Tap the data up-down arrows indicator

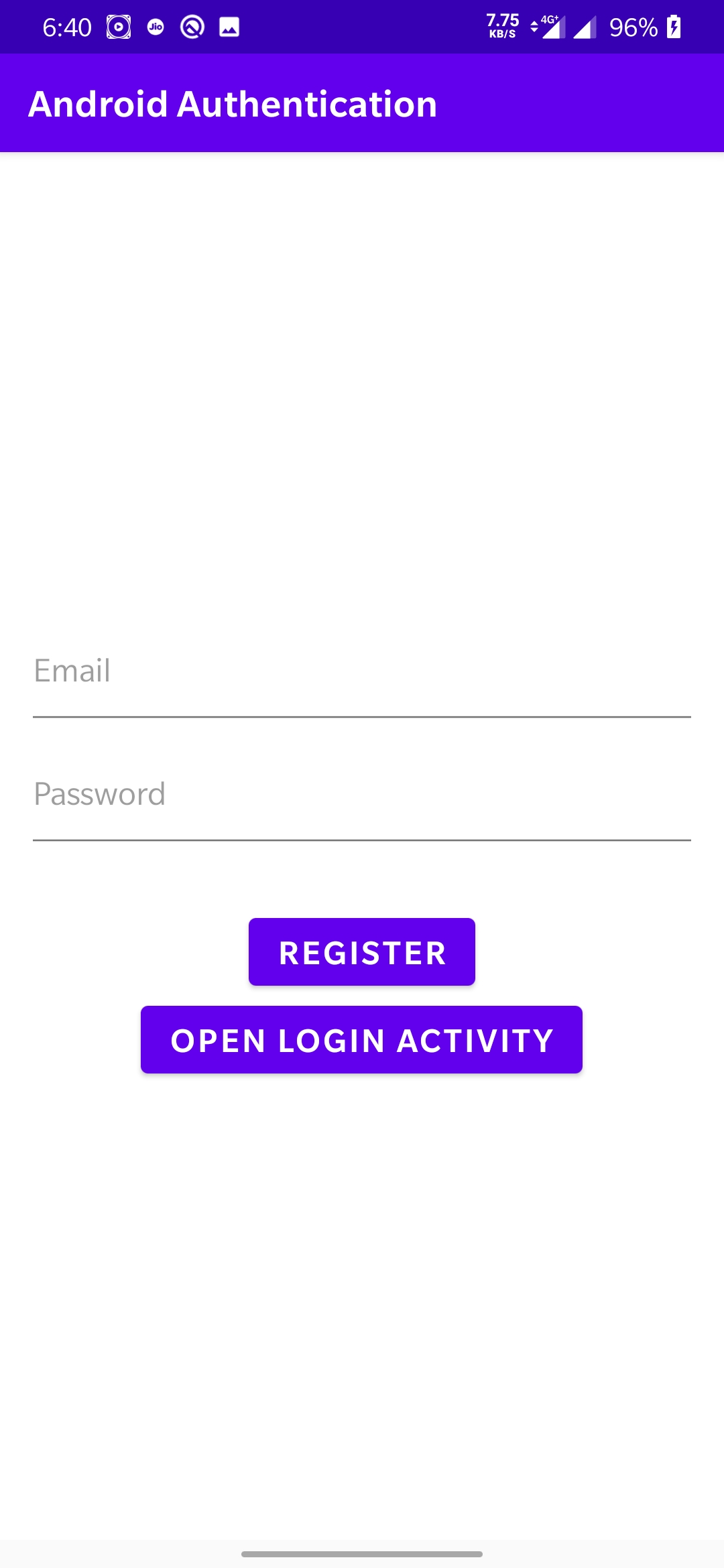533,27
